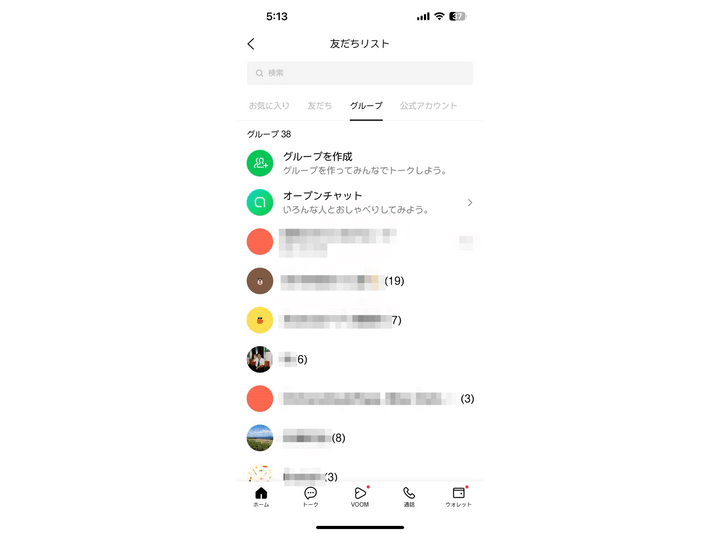The width and height of the screenshot is (720, 534).
Task: Tap the 検索 search field
Action: click(x=360, y=73)
